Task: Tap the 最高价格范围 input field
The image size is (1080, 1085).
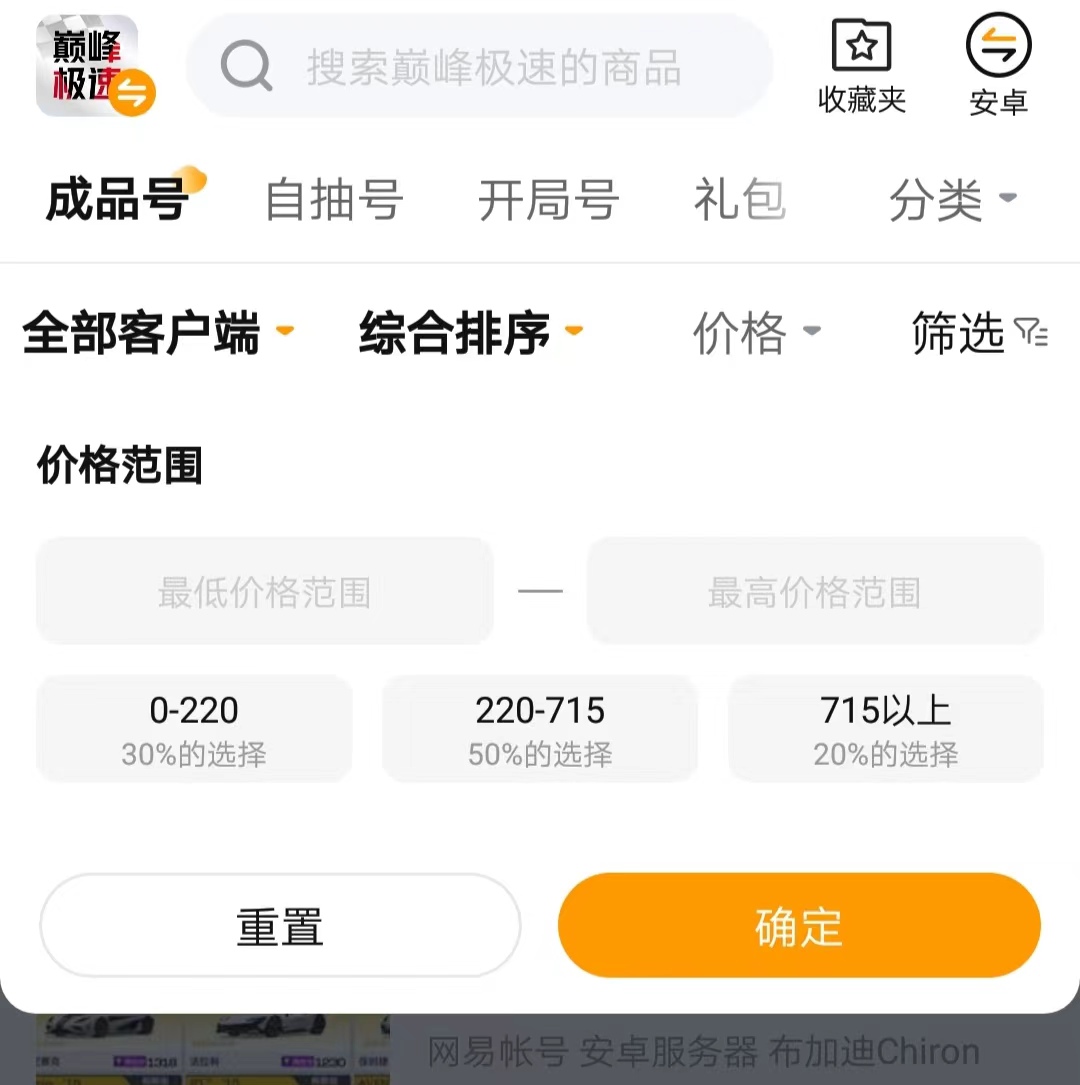Action: coord(815,592)
